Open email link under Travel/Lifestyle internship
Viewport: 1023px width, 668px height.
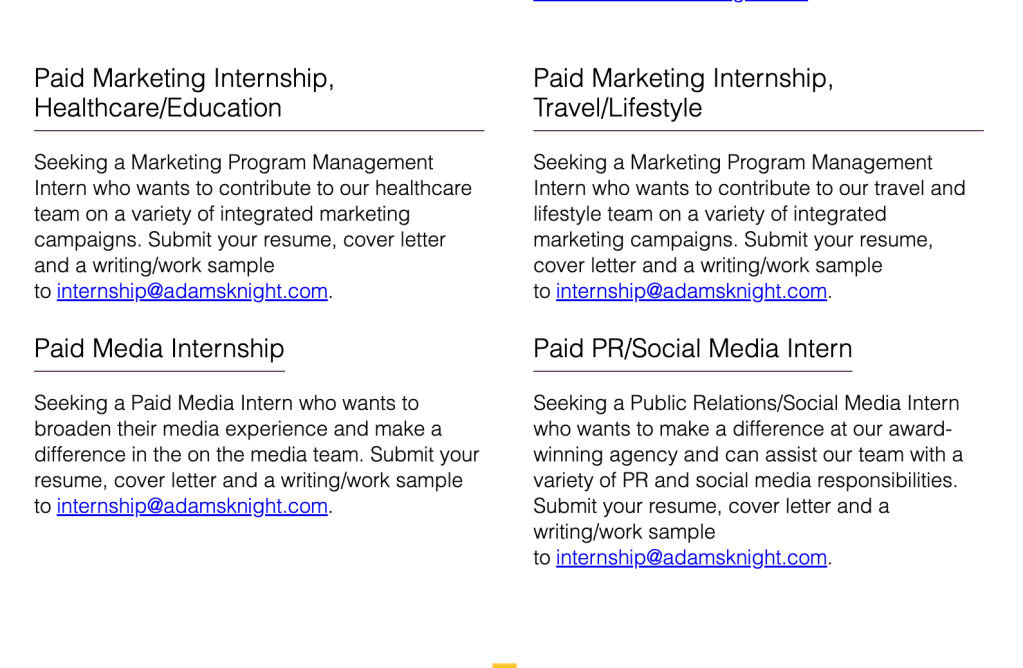click(x=691, y=291)
